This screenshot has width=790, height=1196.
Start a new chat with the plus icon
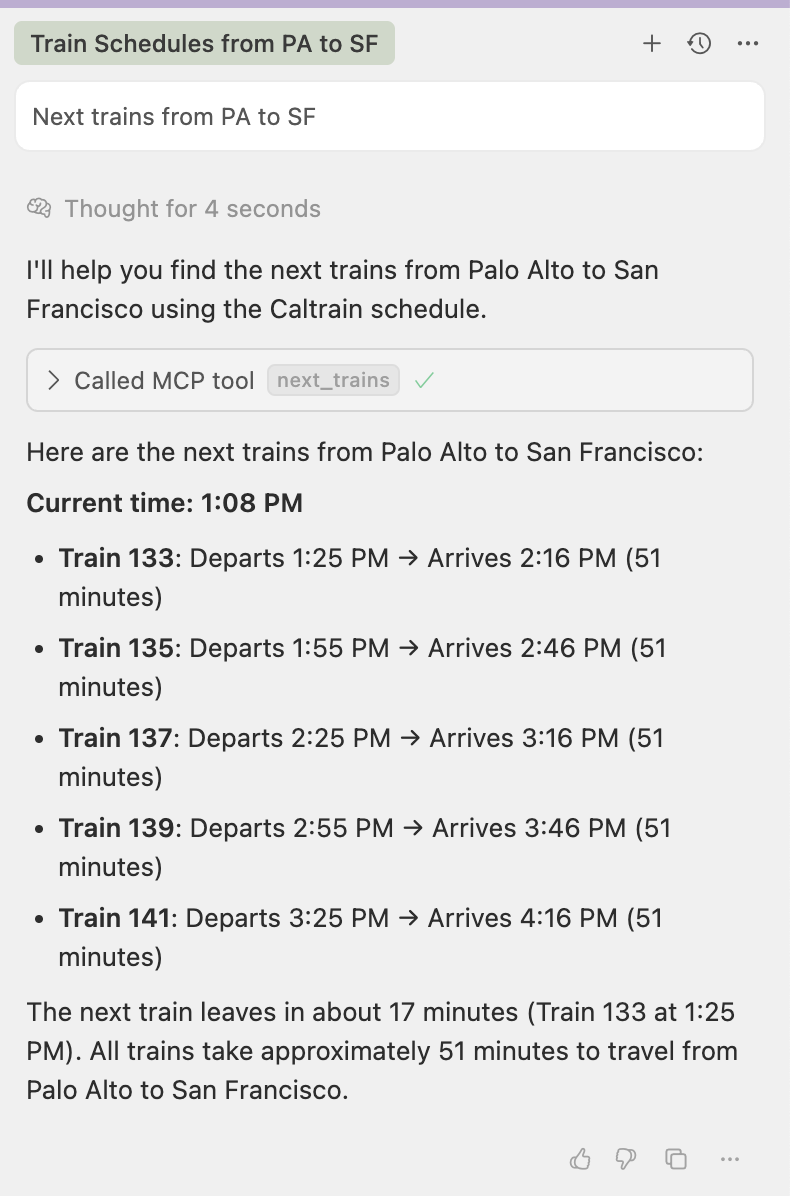coord(652,43)
